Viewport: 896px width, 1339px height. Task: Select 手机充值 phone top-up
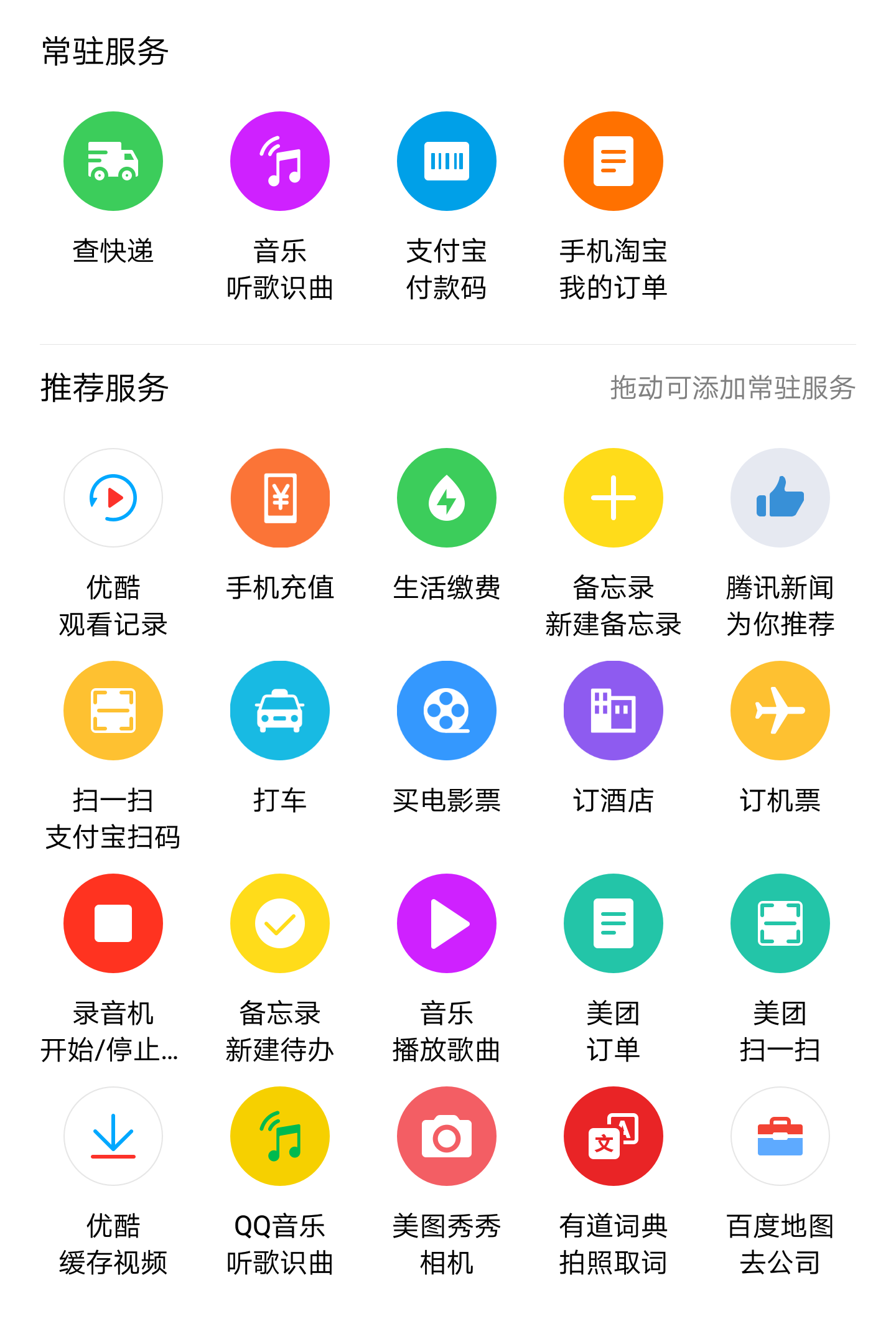pos(280,498)
